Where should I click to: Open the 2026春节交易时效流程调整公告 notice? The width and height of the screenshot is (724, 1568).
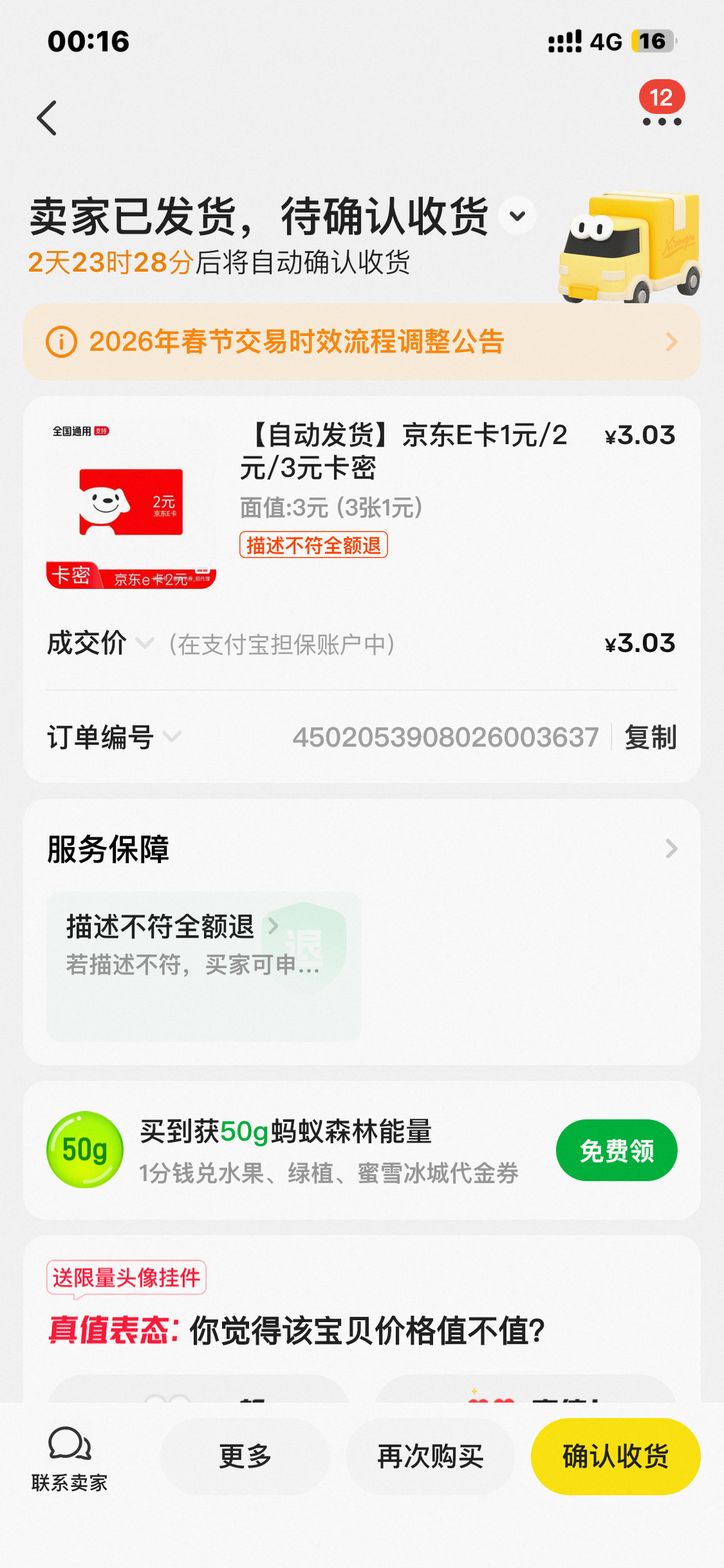(x=362, y=342)
